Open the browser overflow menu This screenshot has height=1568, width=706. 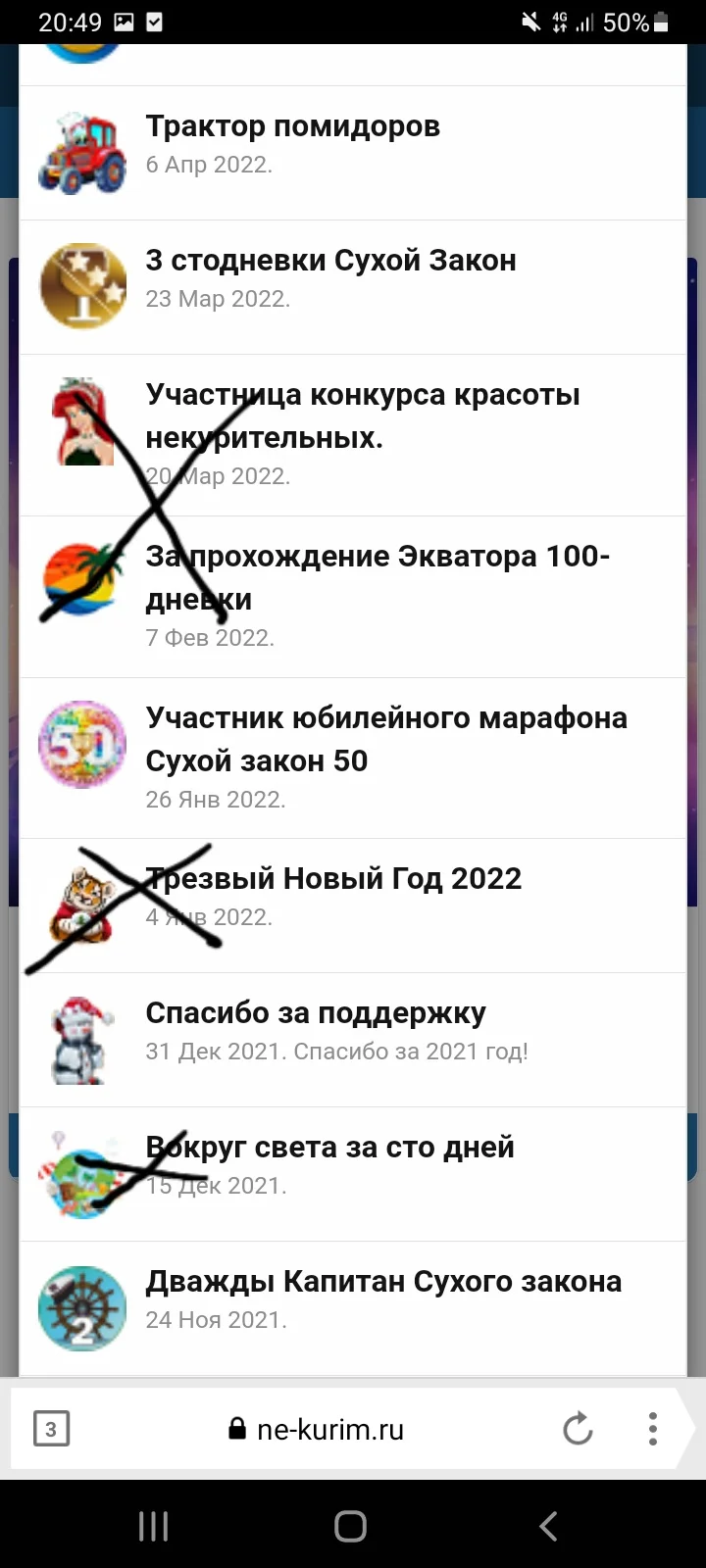[x=652, y=1428]
